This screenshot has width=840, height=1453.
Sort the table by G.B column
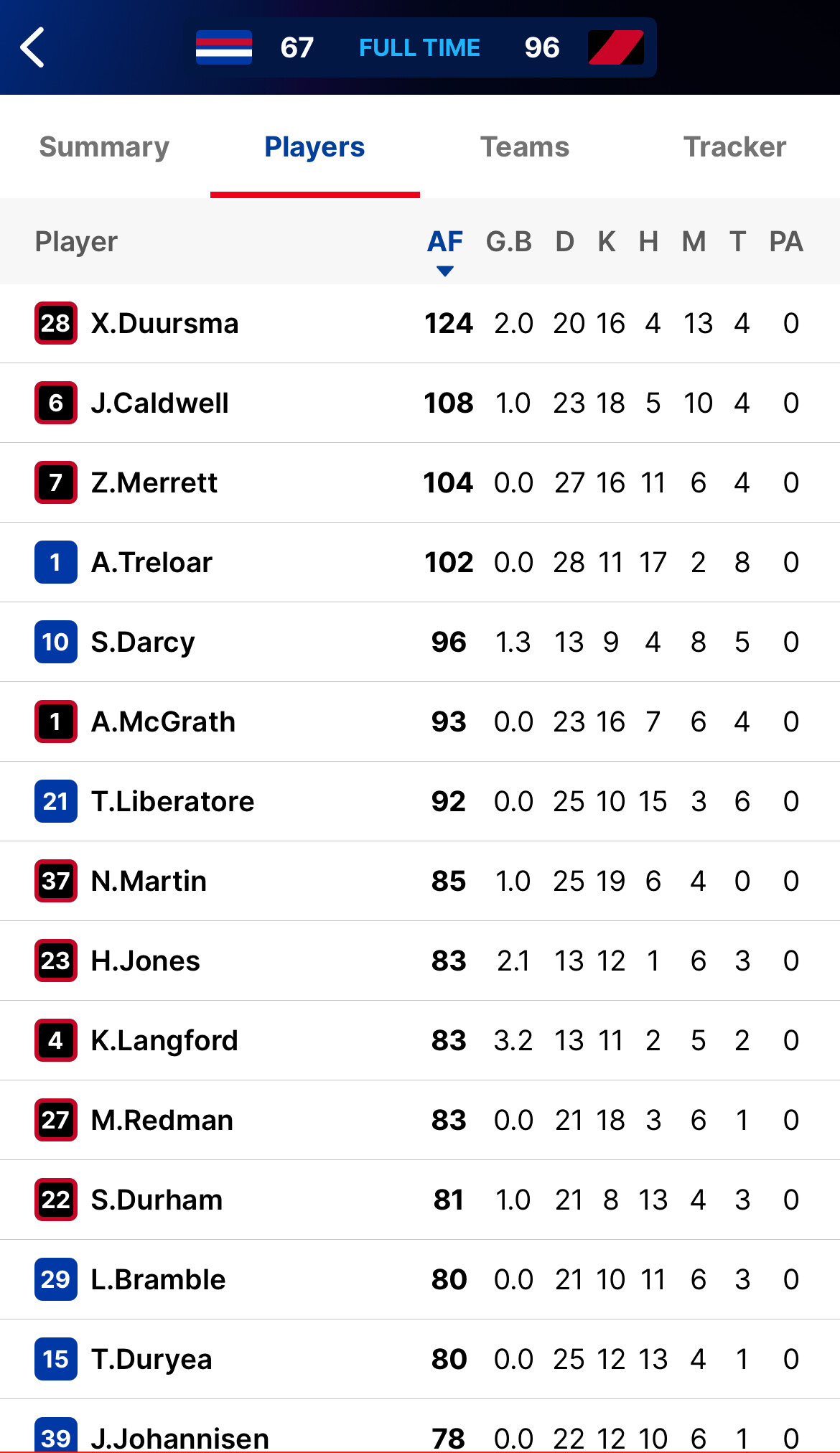pos(509,243)
